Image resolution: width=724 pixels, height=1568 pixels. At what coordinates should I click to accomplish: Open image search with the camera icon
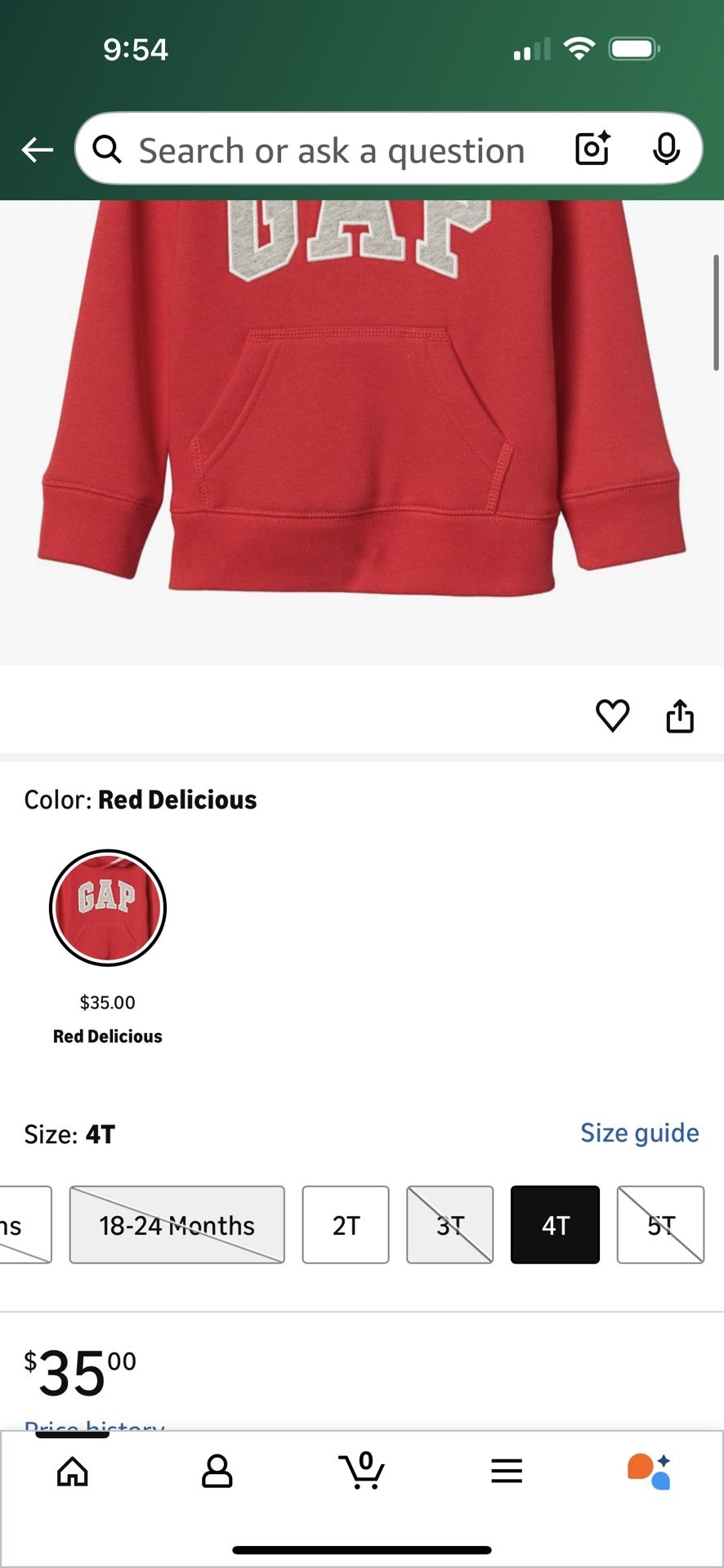(x=591, y=149)
